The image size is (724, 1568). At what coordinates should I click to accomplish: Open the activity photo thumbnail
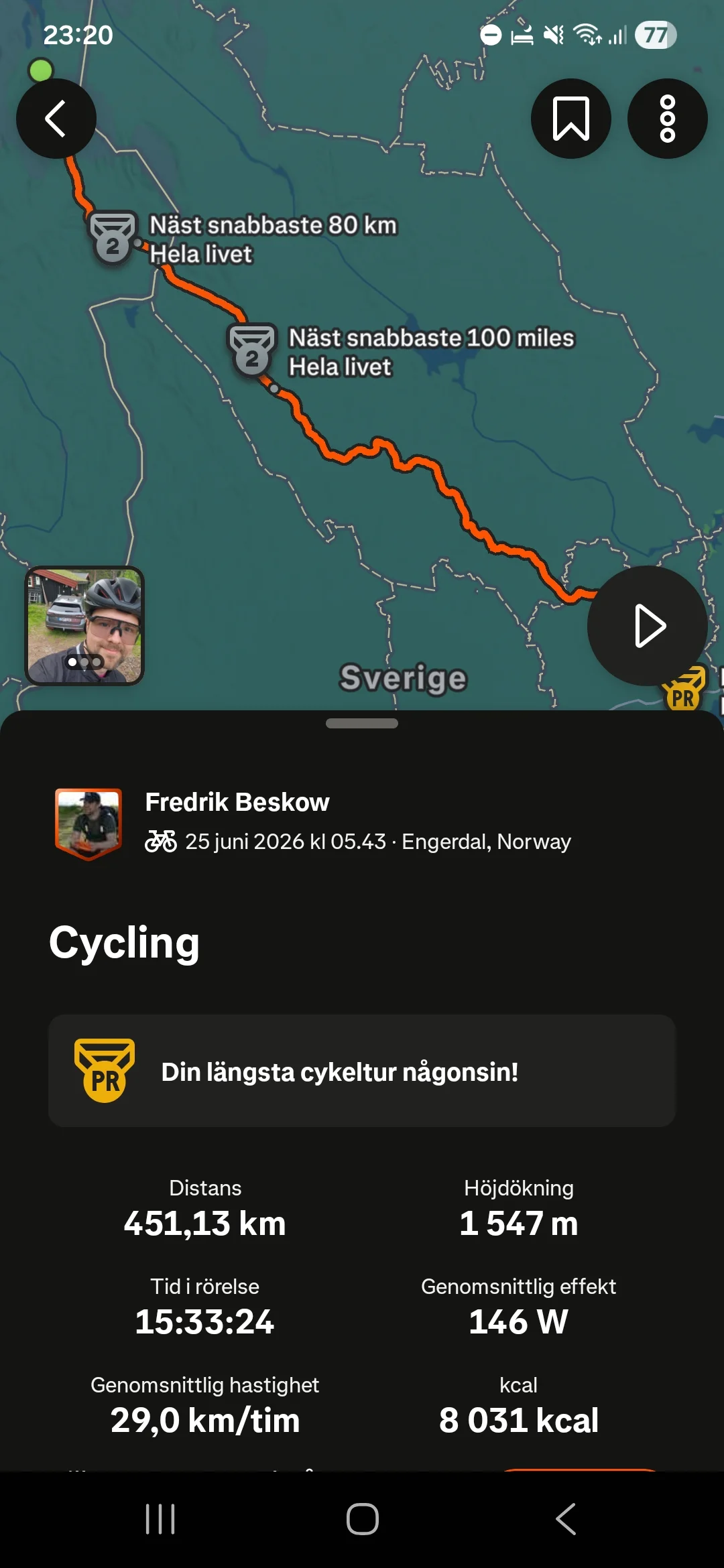[84, 626]
